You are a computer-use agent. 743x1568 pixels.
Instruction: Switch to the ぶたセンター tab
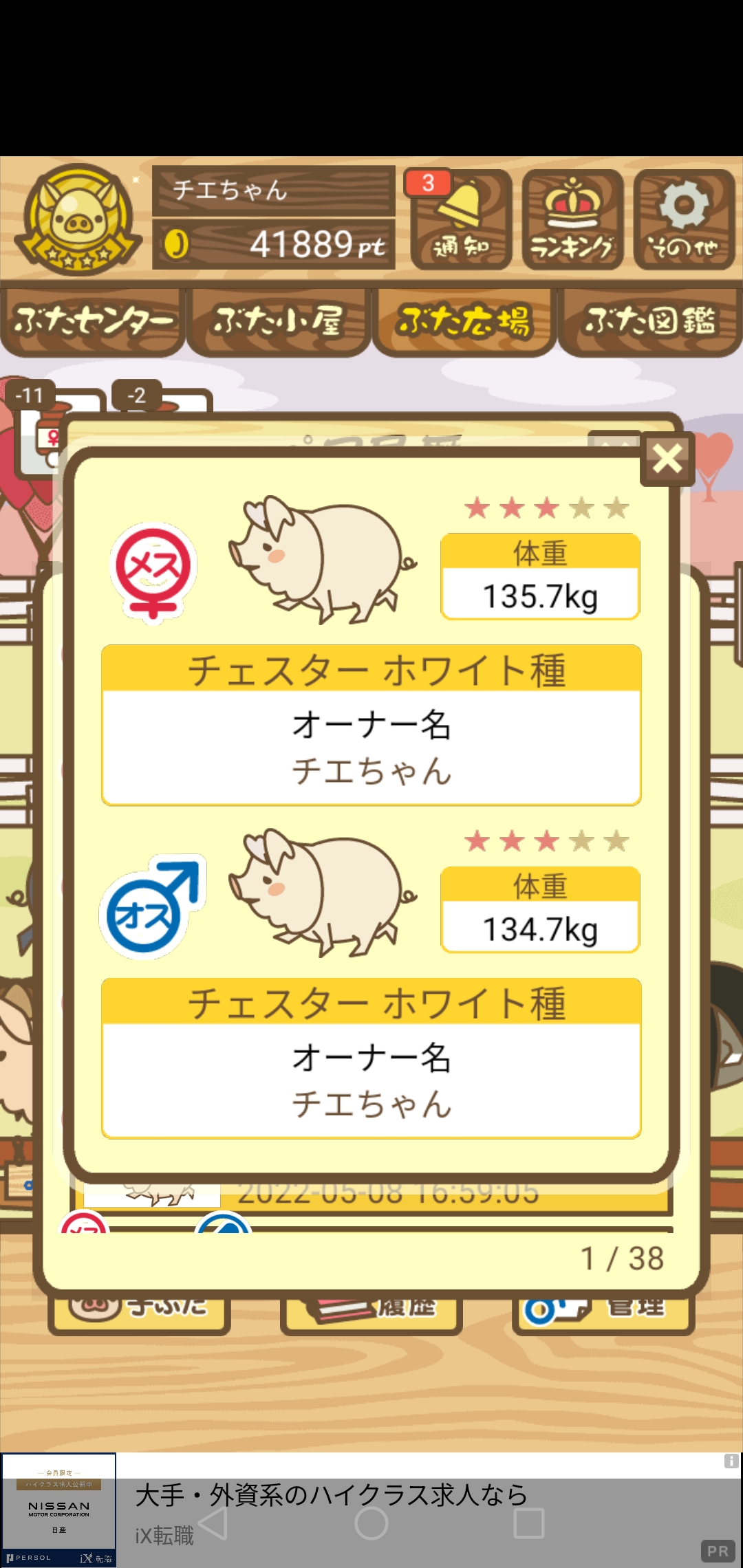pyautogui.click(x=93, y=321)
